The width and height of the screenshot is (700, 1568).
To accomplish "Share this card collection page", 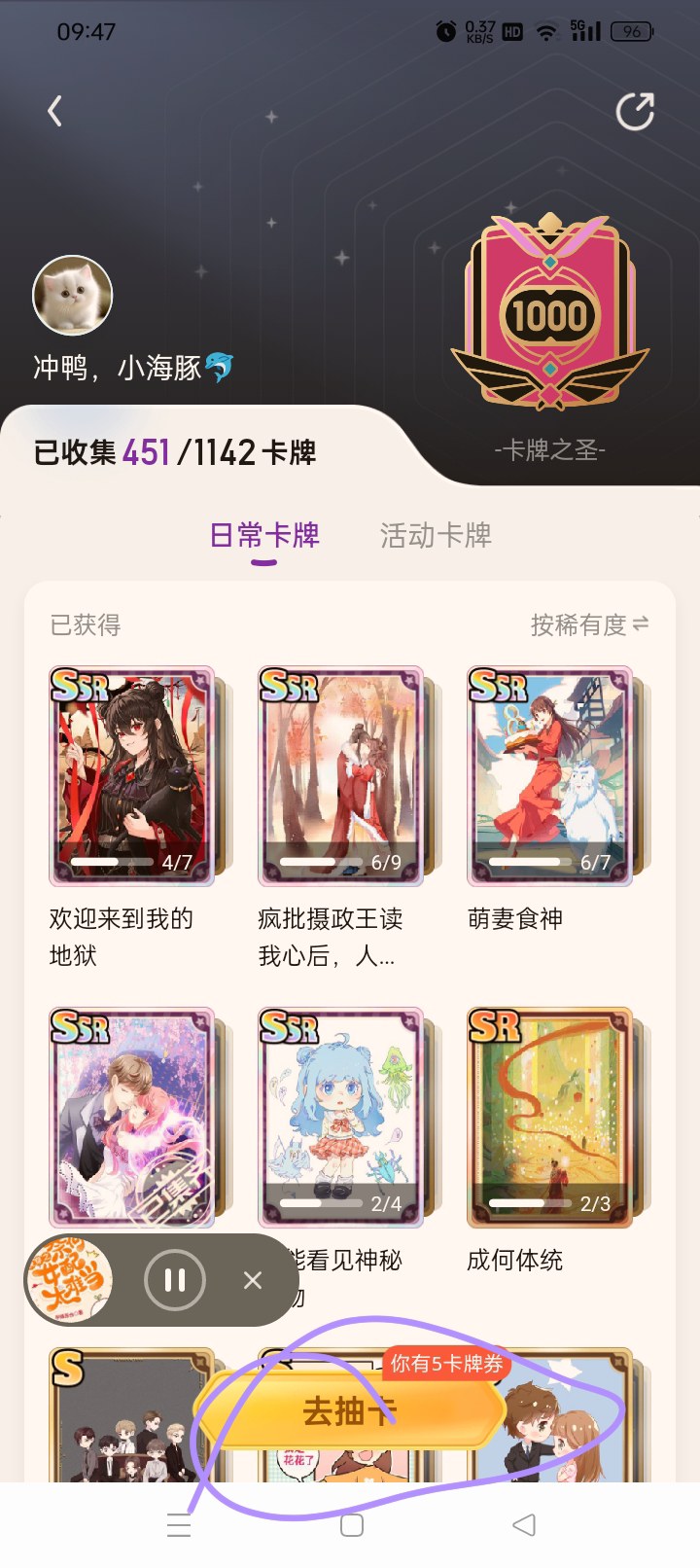I will tap(635, 111).
